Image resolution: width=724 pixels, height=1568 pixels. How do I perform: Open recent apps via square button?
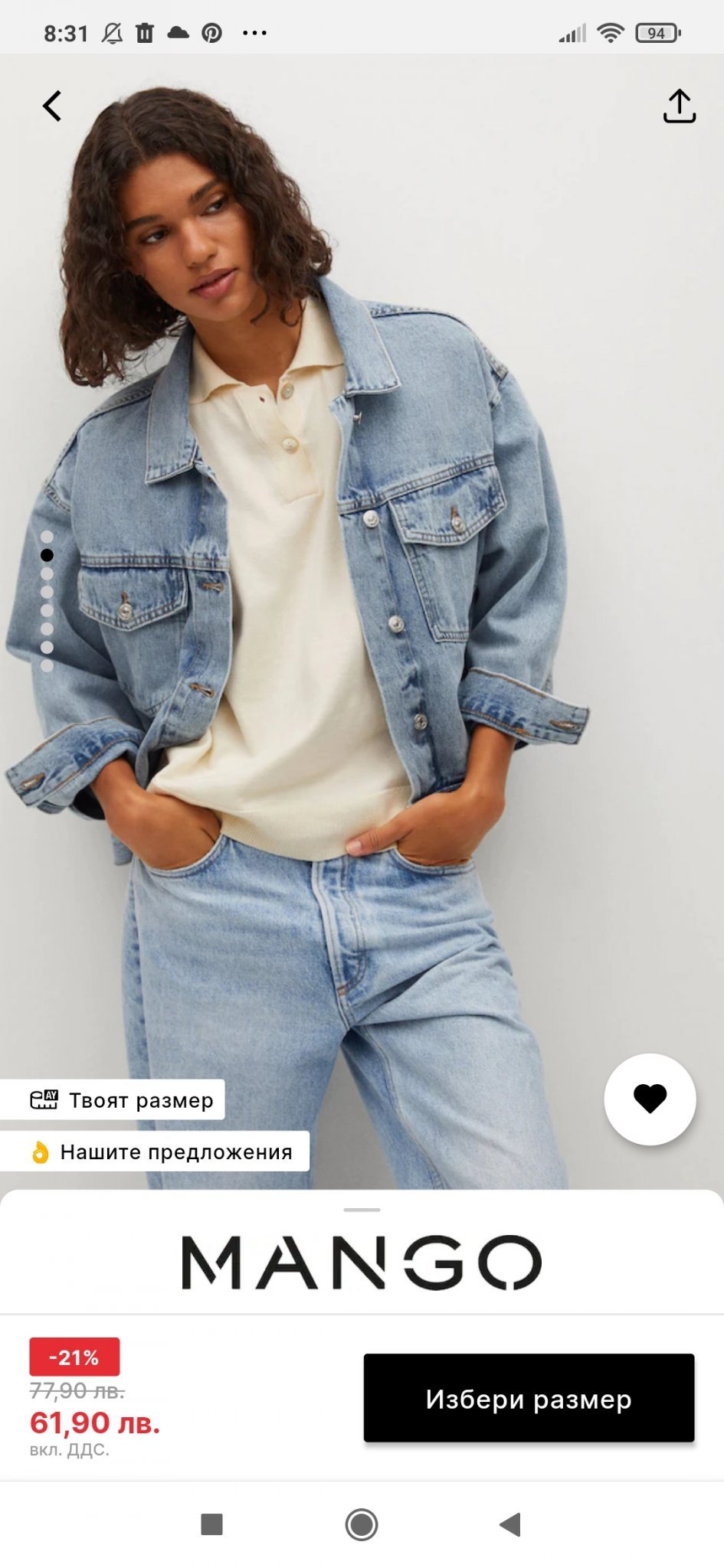[211, 1524]
